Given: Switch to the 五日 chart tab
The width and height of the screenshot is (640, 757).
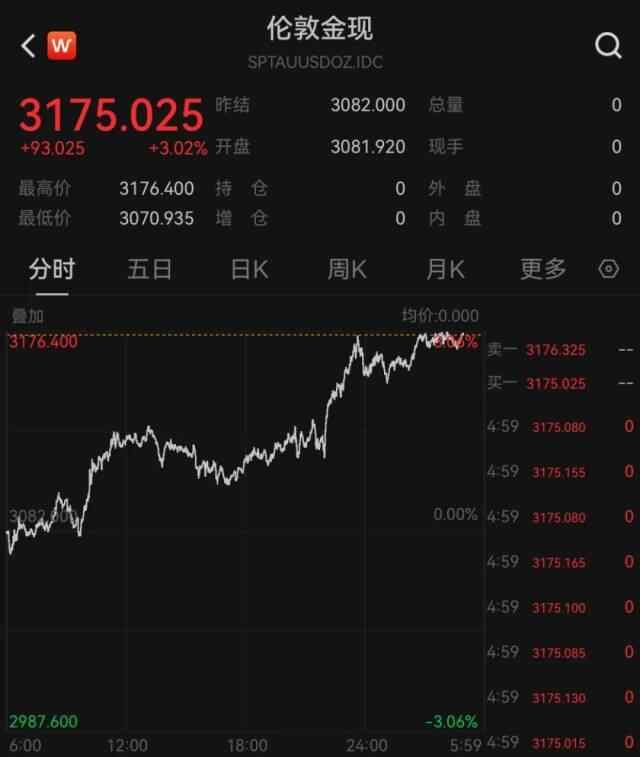Looking at the screenshot, I should [150, 269].
